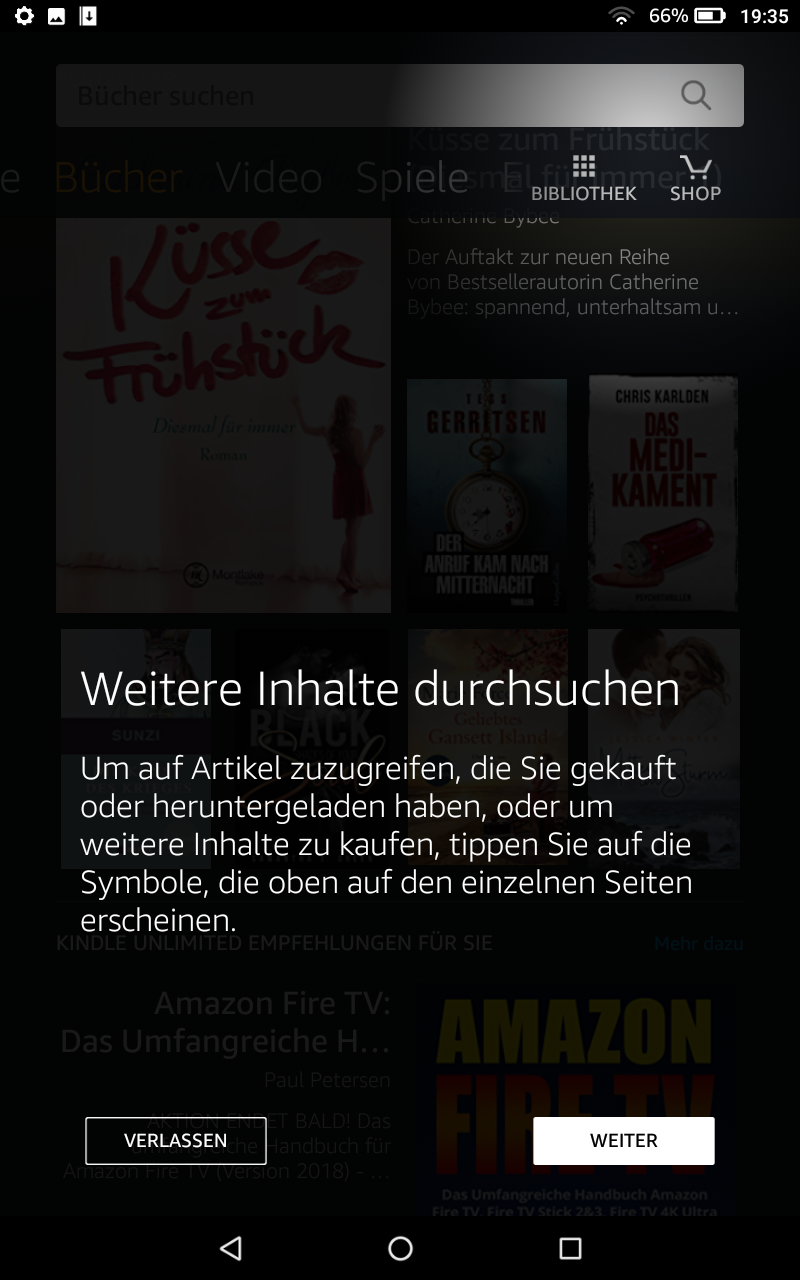
Task: Tap the WEITER button
Action: tap(623, 1141)
